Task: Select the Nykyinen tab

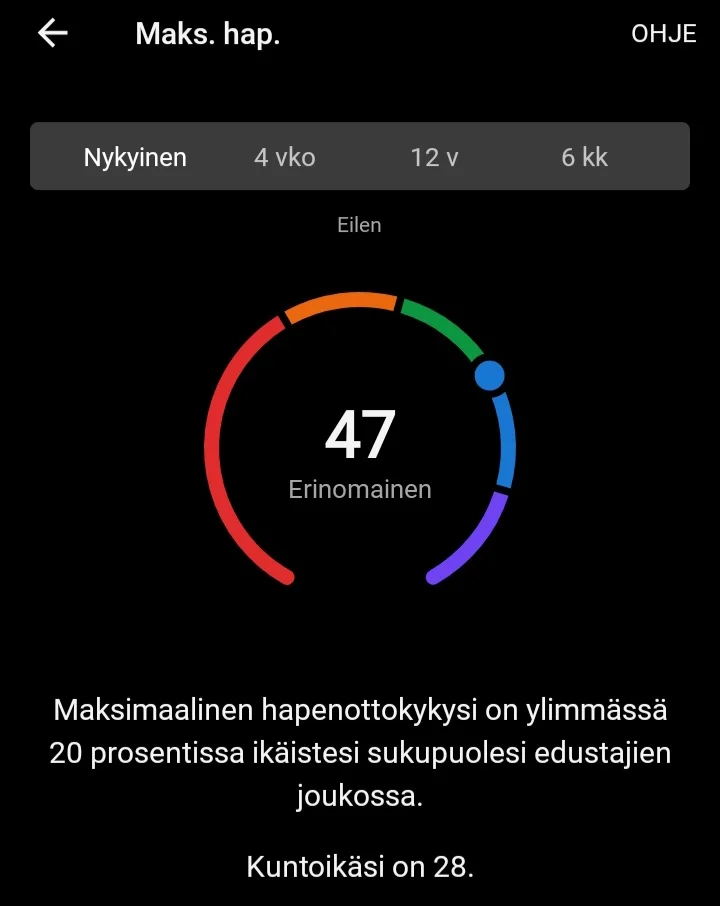Action: click(135, 157)
